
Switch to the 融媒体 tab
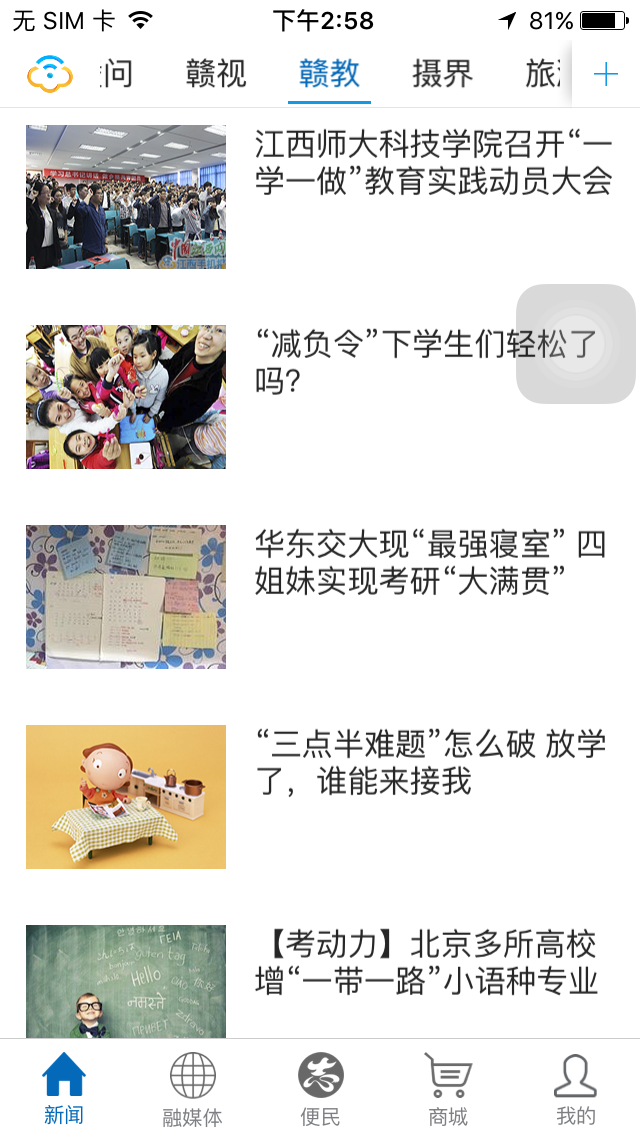pyautogui.click(x=192, y=1088)
